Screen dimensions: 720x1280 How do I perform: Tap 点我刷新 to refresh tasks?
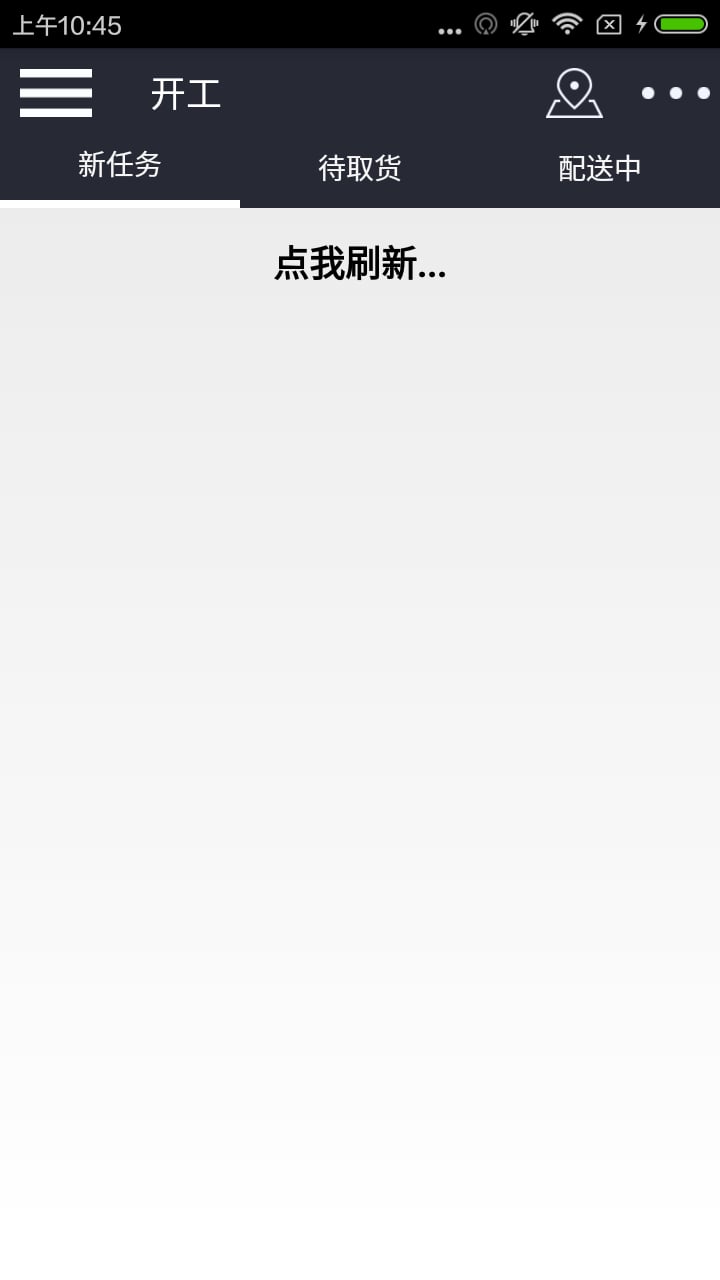(x=360, y=265)
